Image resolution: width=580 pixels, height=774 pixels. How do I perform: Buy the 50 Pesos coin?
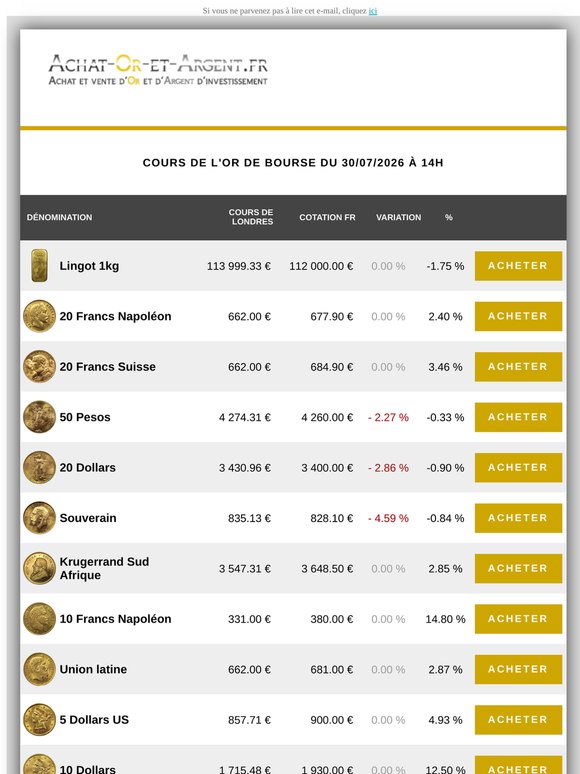[518, 417]
